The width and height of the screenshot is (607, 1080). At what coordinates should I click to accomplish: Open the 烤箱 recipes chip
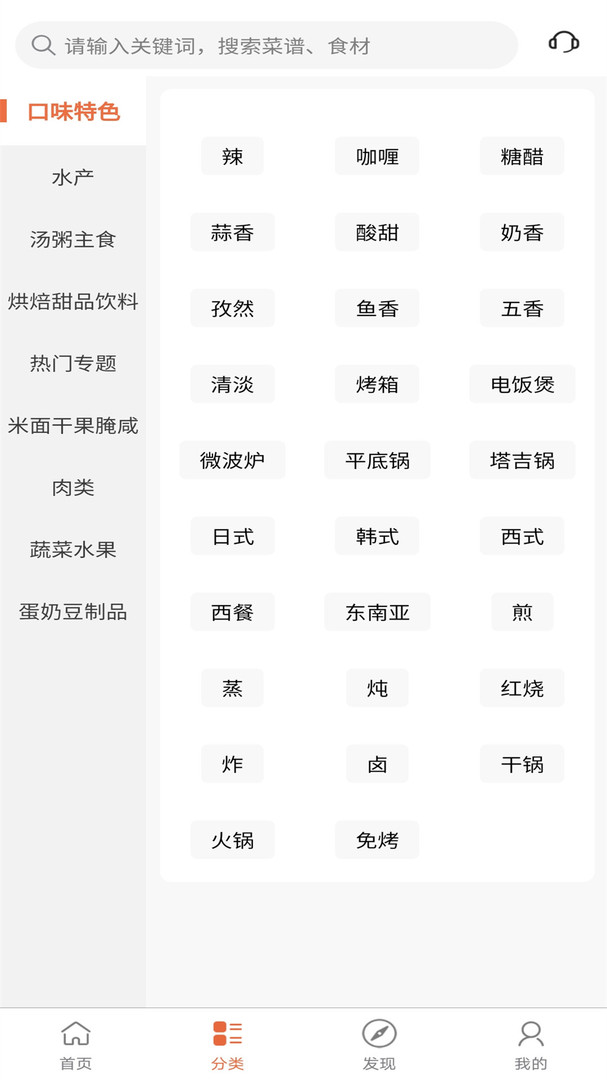point(377,384)
